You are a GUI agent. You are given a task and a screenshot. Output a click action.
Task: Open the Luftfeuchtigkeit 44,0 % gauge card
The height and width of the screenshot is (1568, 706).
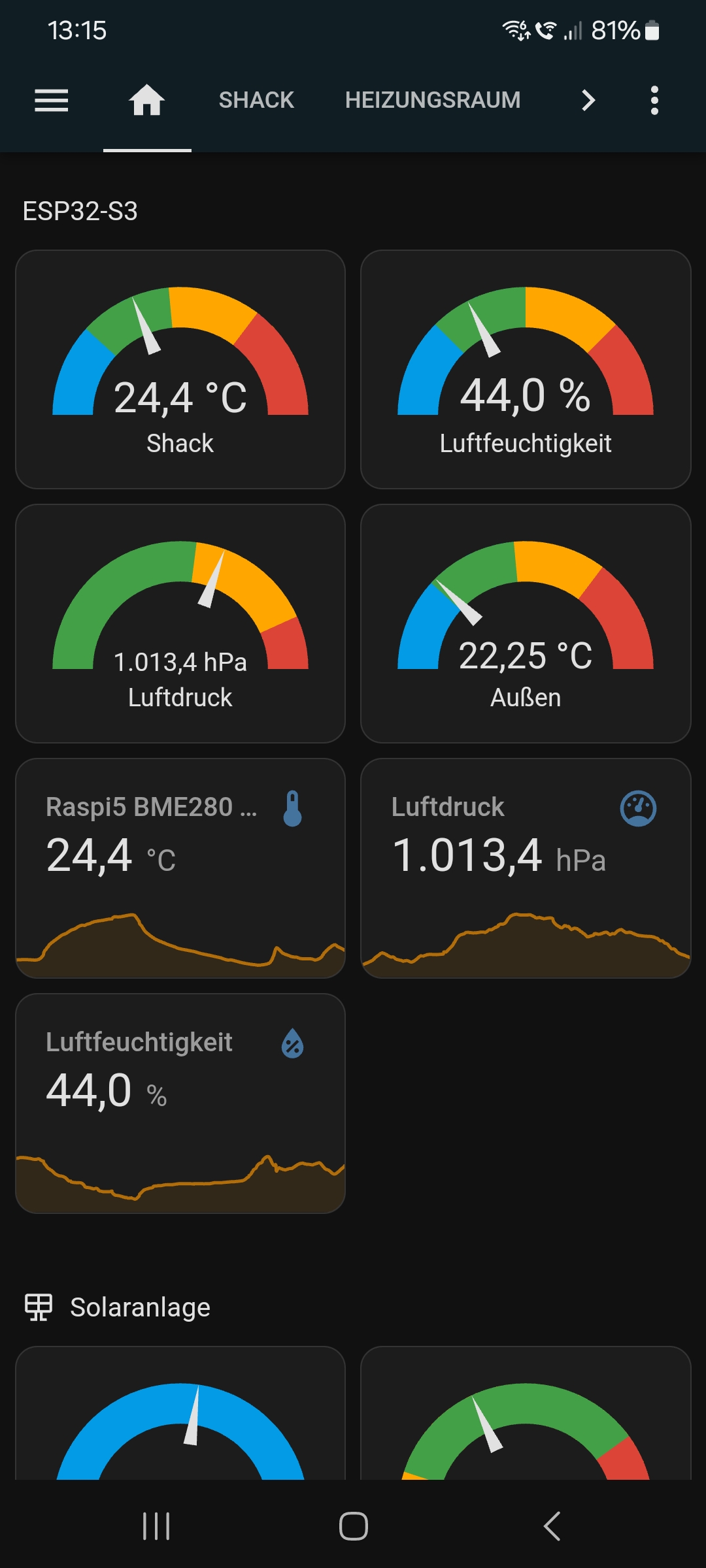click(x=526, y=369)
